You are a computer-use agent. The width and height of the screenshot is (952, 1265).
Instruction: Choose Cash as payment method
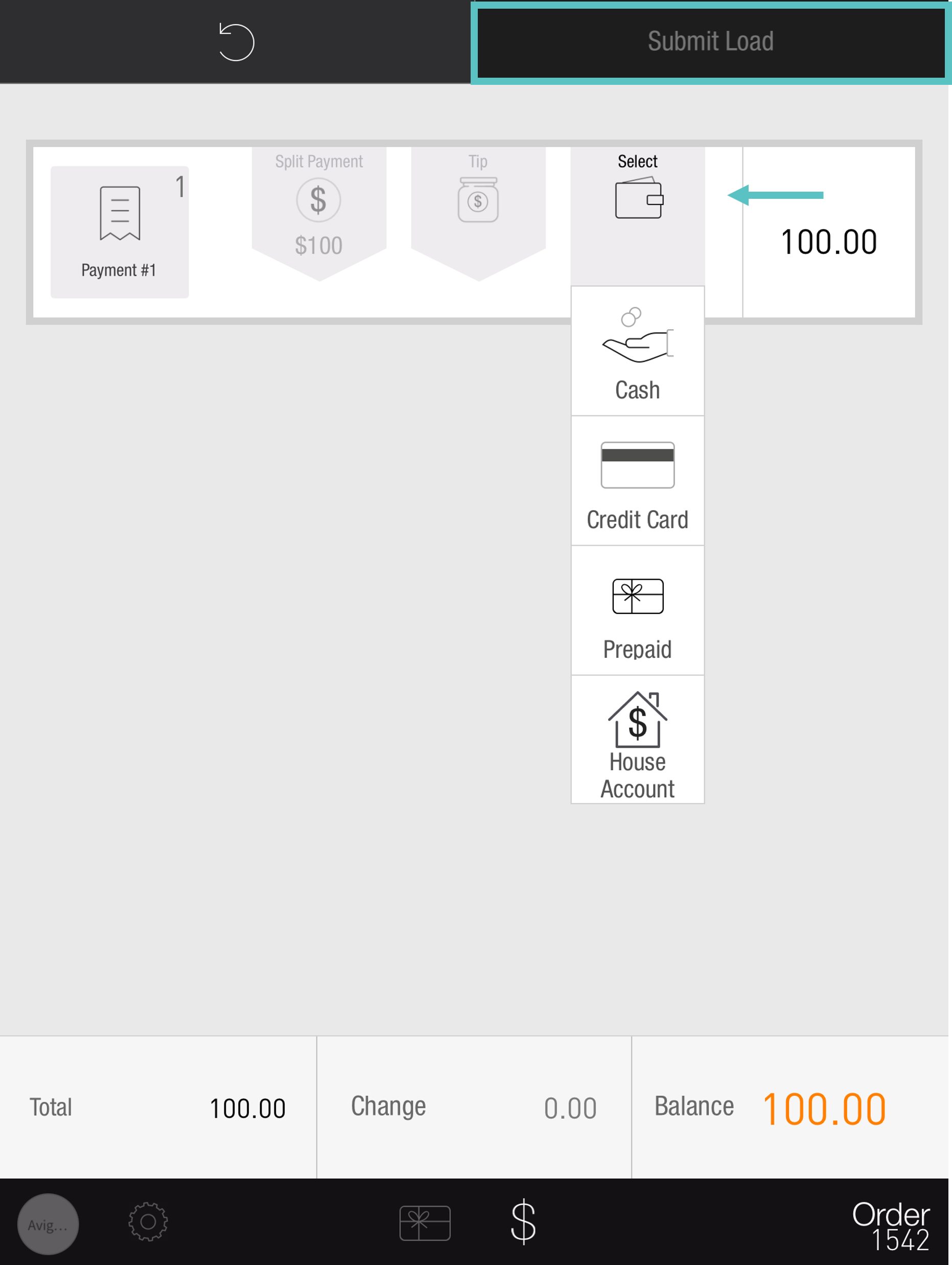pyautogui.click(x=638, y=352)
